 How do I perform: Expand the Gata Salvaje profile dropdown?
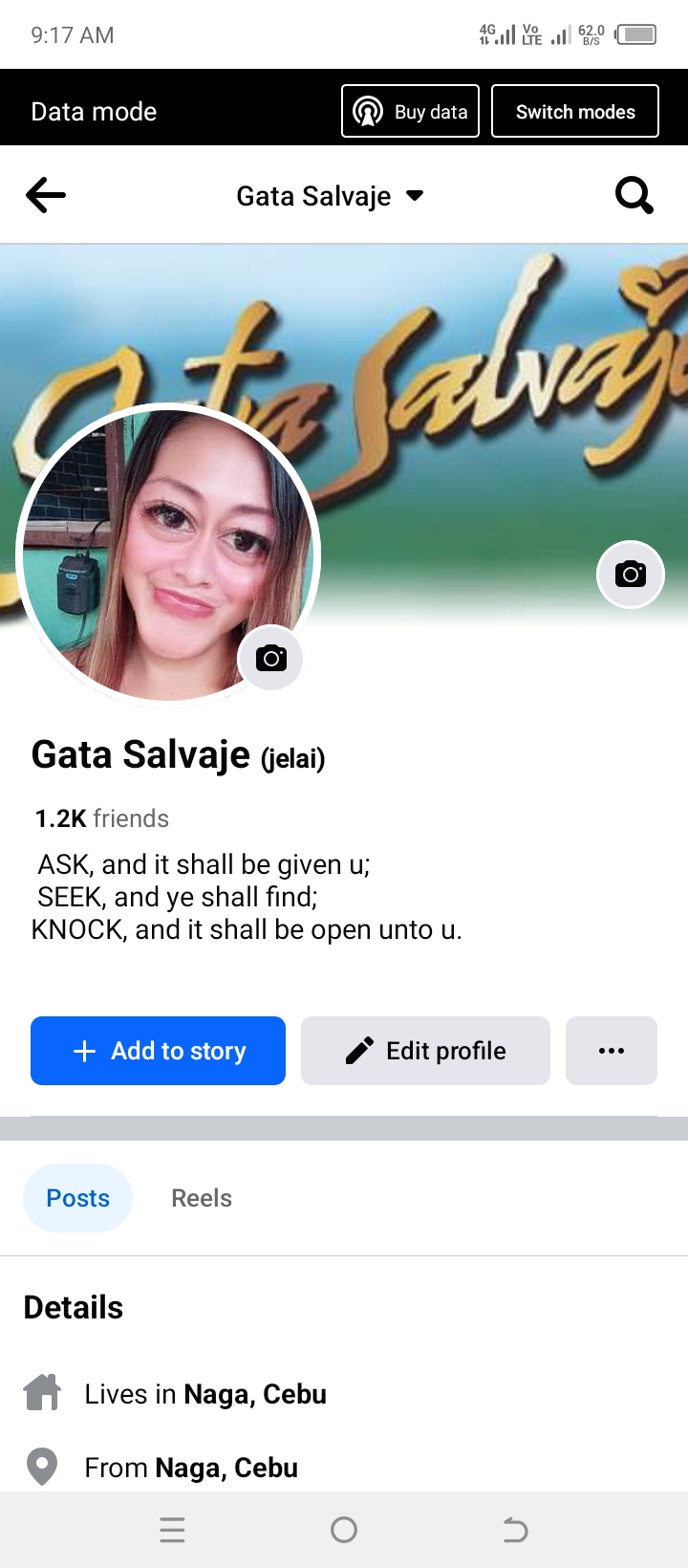[x=330, y=196]
